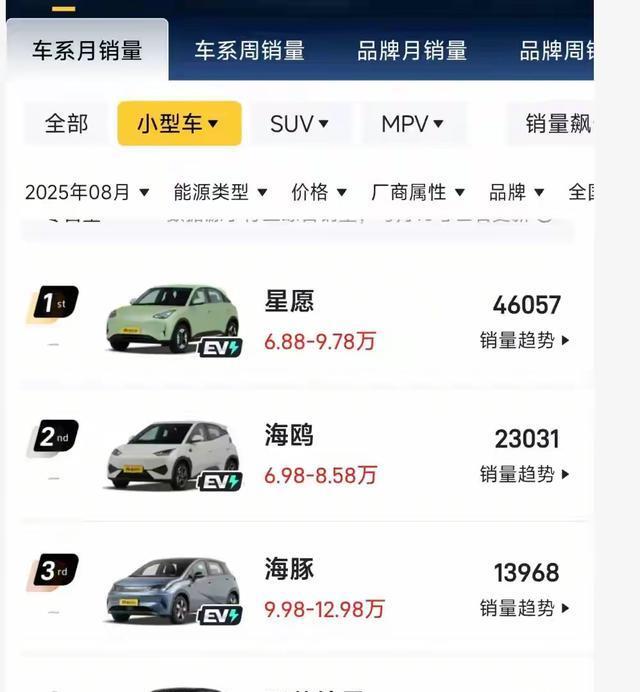View 销量趋势 for 星愿
Image resolution: width=640 pixels, height=692 pixels.
click(525, 340)
